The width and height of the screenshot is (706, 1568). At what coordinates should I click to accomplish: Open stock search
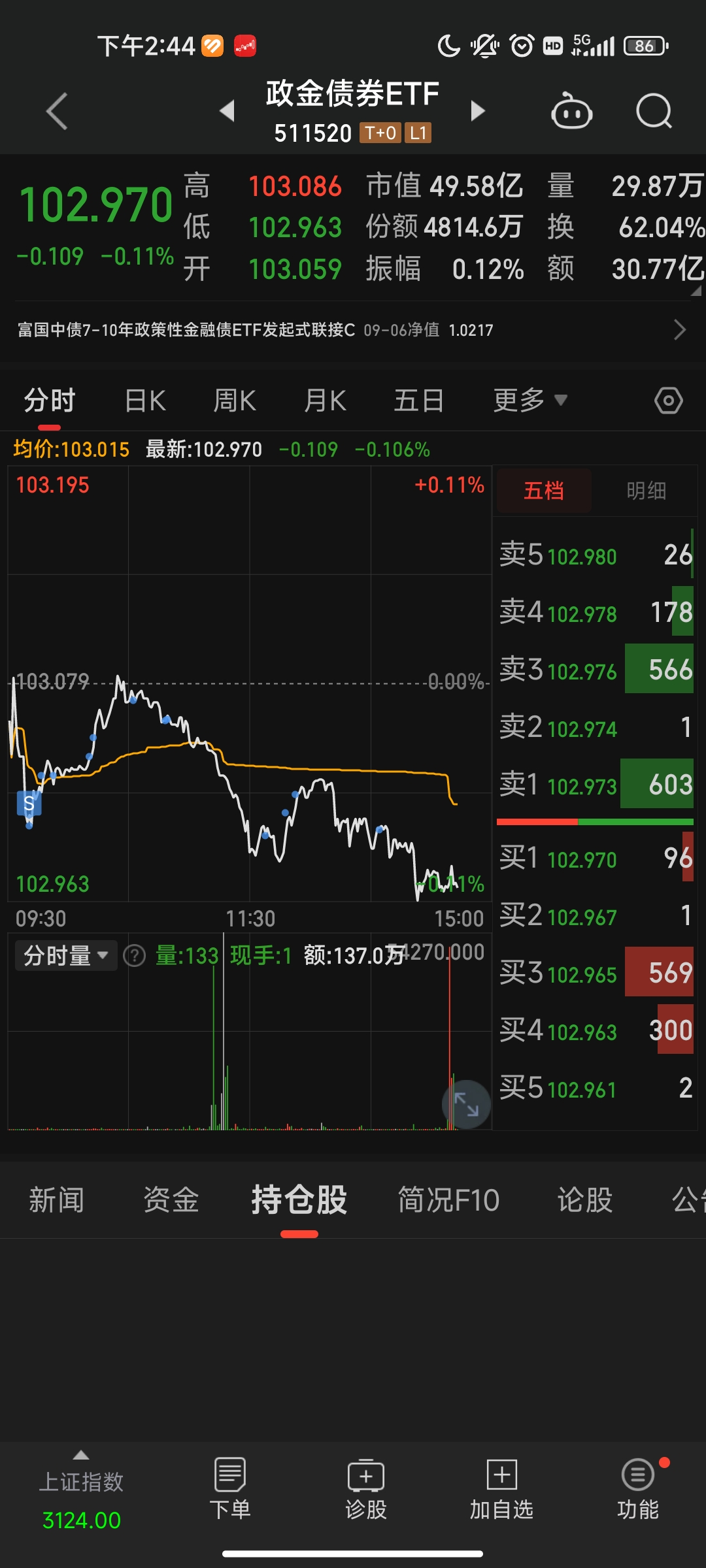pyautogui.click(x=654, y=111)
